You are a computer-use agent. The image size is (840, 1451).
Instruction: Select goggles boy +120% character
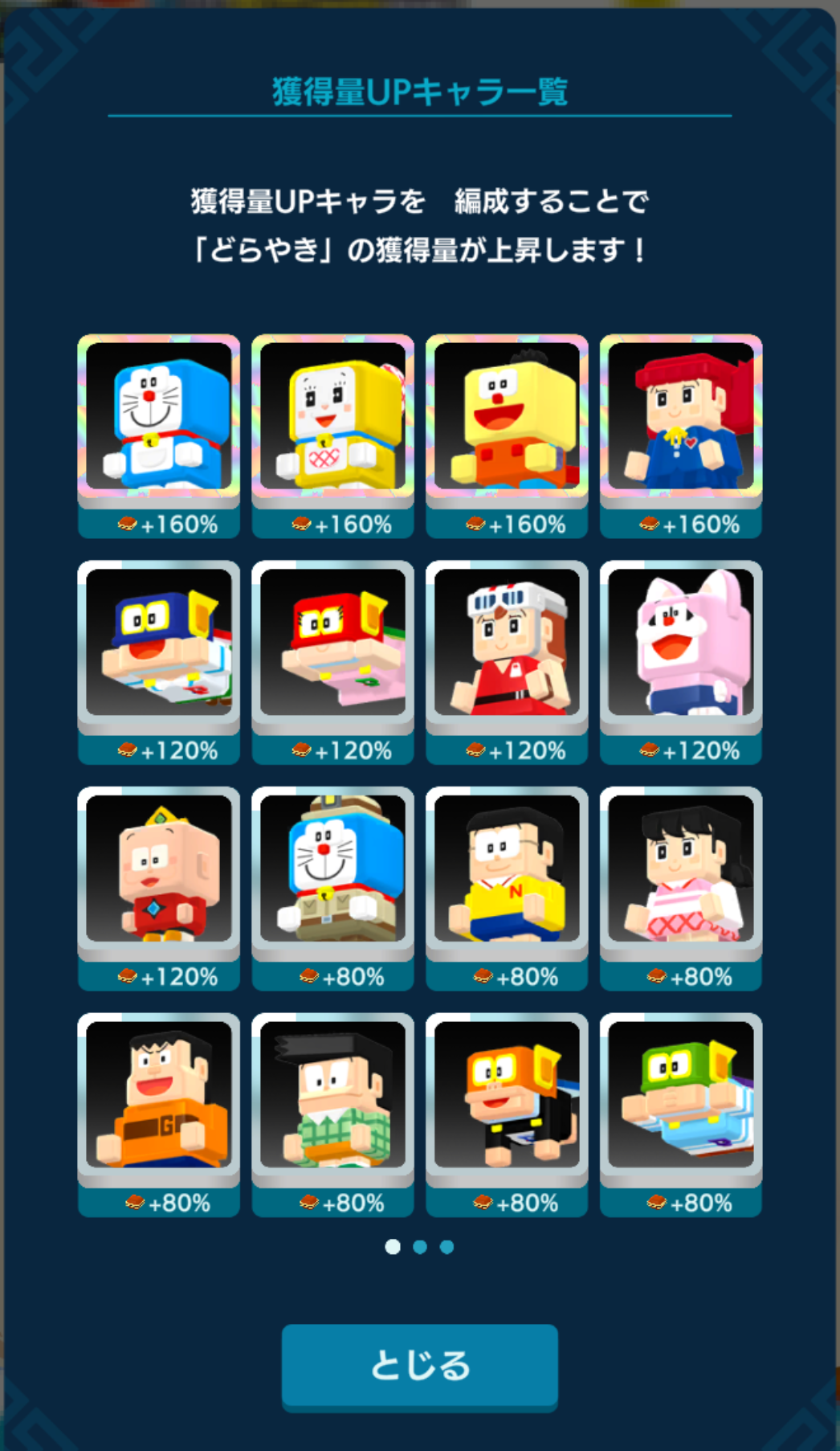tap(507, 643)
